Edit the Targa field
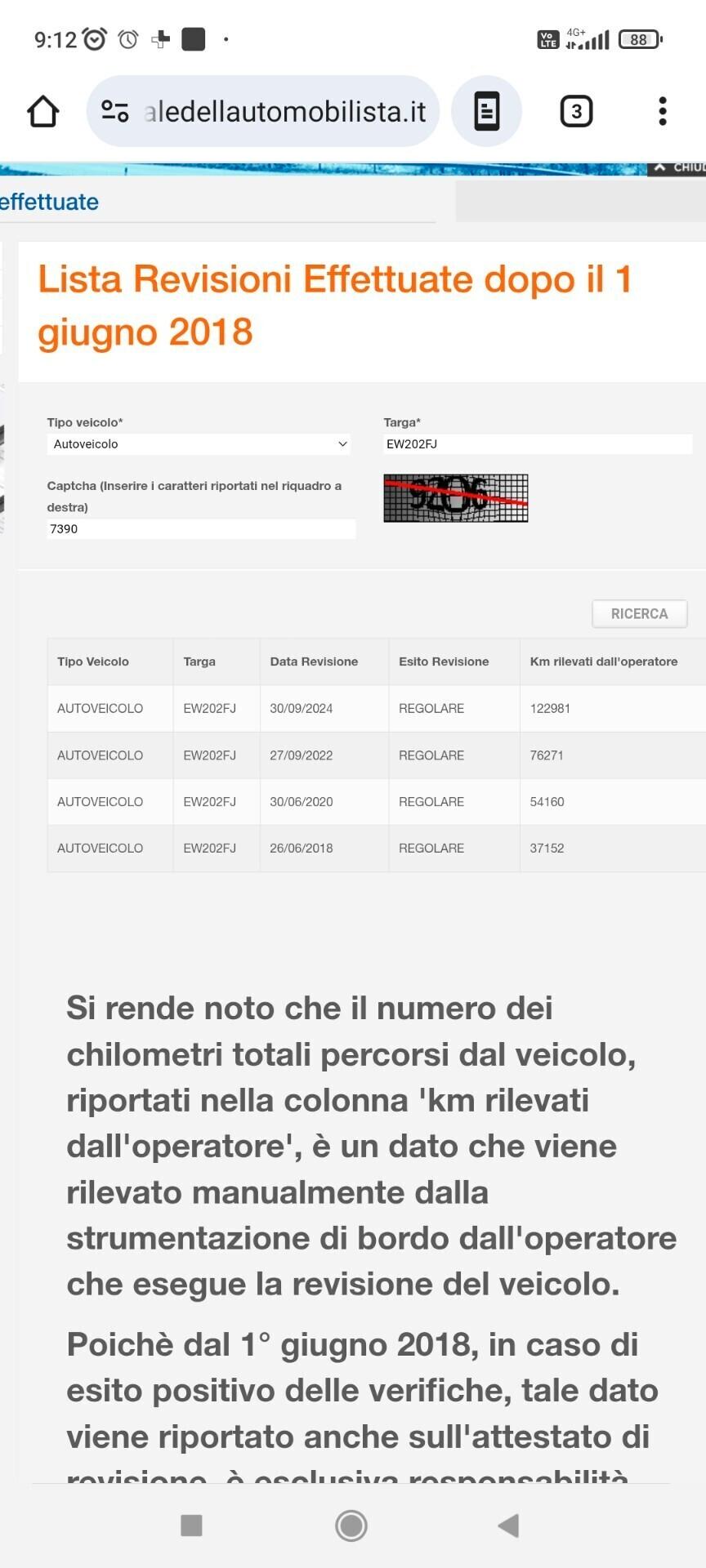Image resolution: width=706 pixels, height=1568 pixels. click(537, 444)
